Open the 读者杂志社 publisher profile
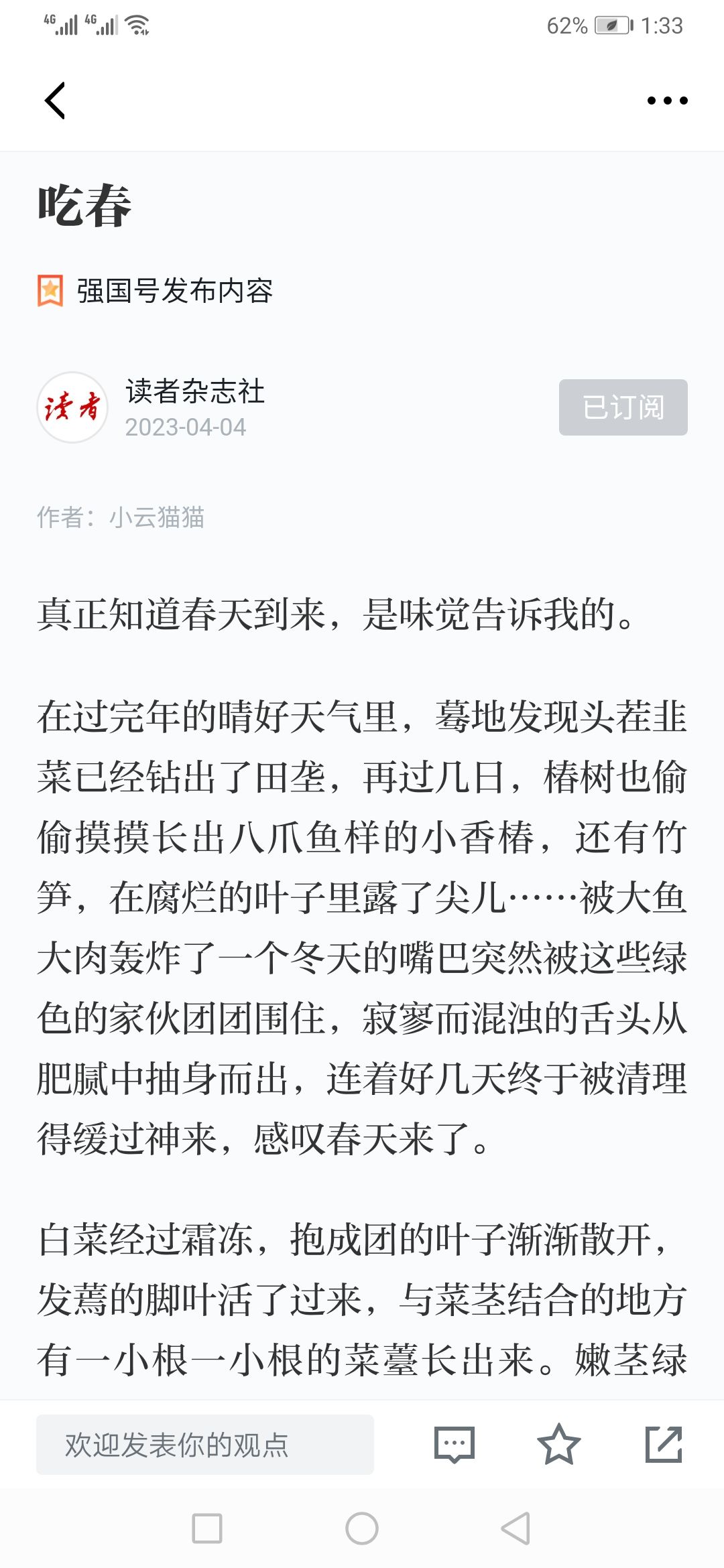The height and width of the screenshot is (1568, 724). click(x=195, y=391)
